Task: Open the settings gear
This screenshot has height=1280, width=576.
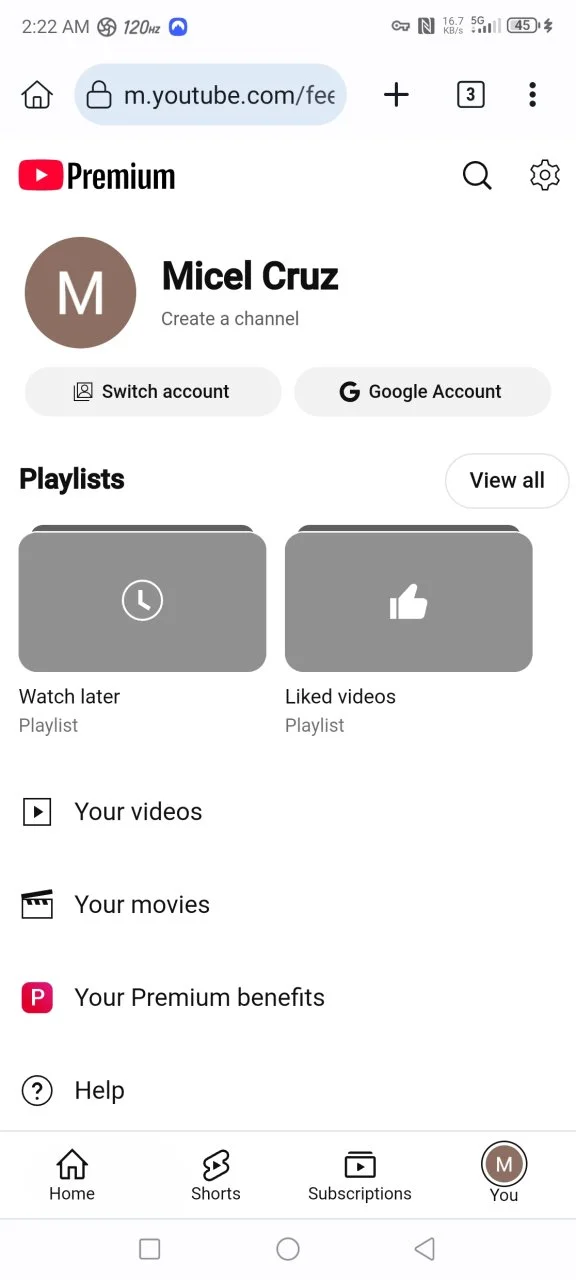Action: pos(544,176)
